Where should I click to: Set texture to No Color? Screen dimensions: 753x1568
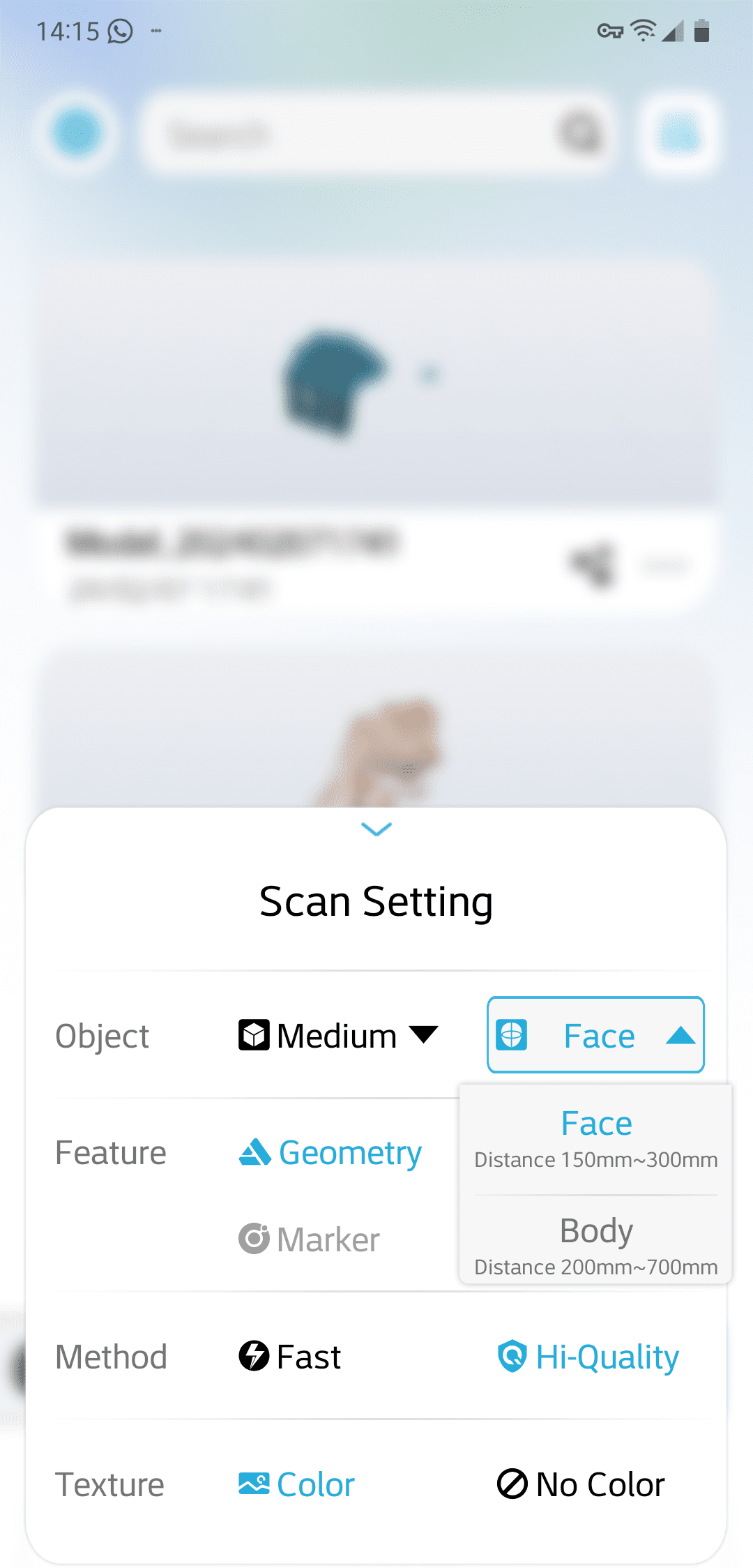pos(581,1484)
